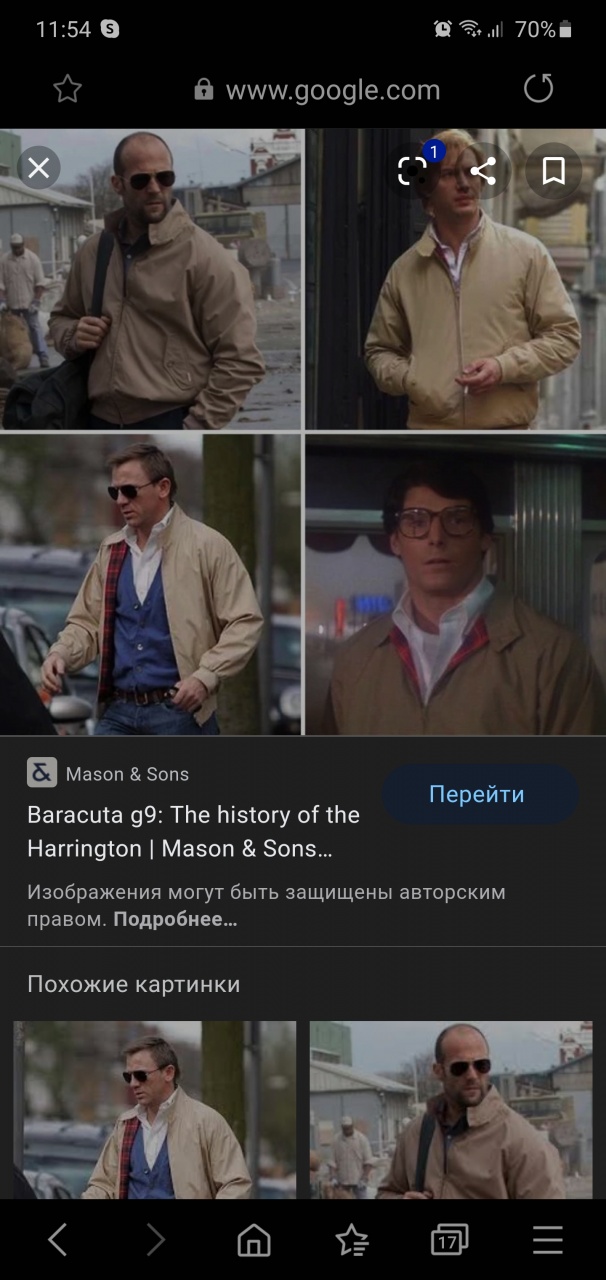Viewport: 606px width, 1280px height.
Task: Open the browser menu
Action: pos(547,1241)
